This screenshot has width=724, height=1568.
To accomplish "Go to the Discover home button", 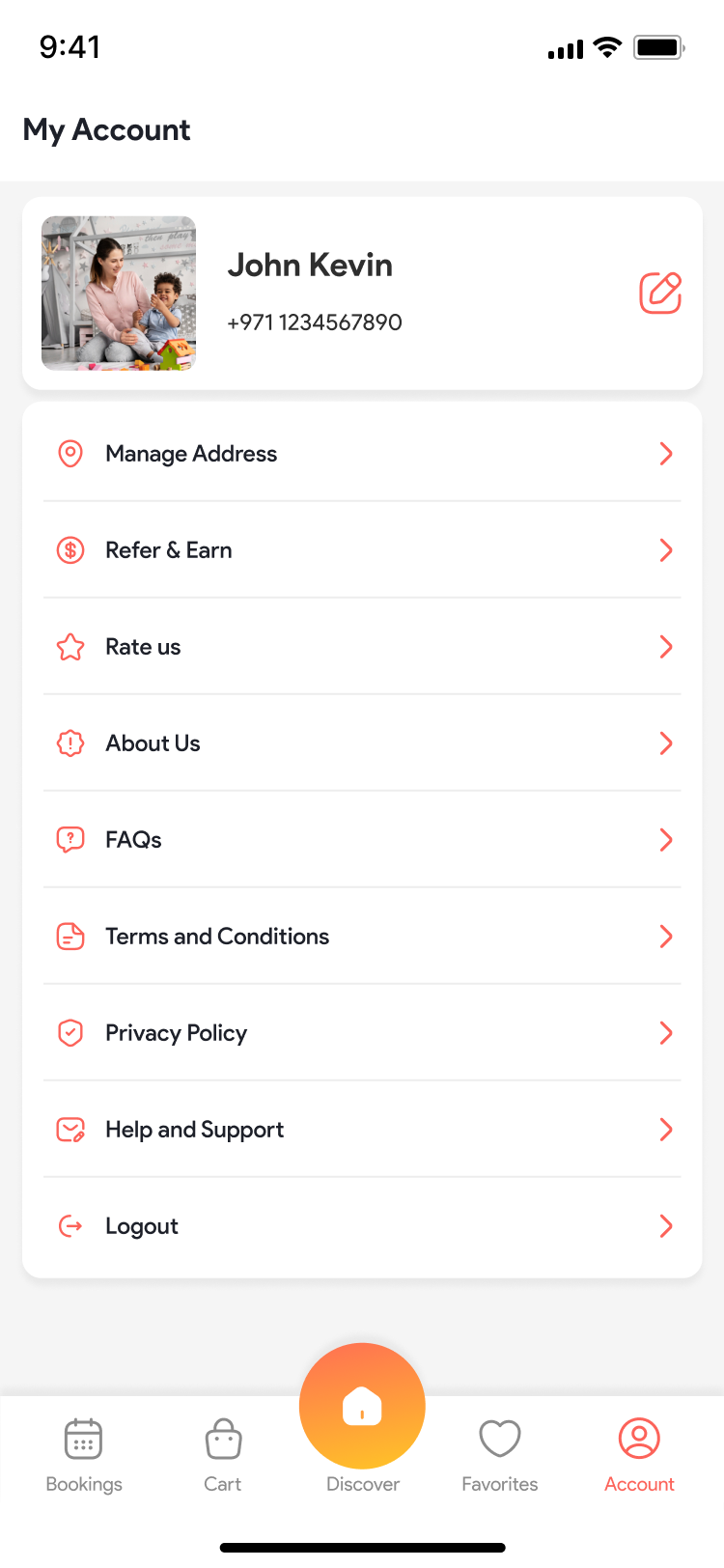I will click(x=362, y=1406).
